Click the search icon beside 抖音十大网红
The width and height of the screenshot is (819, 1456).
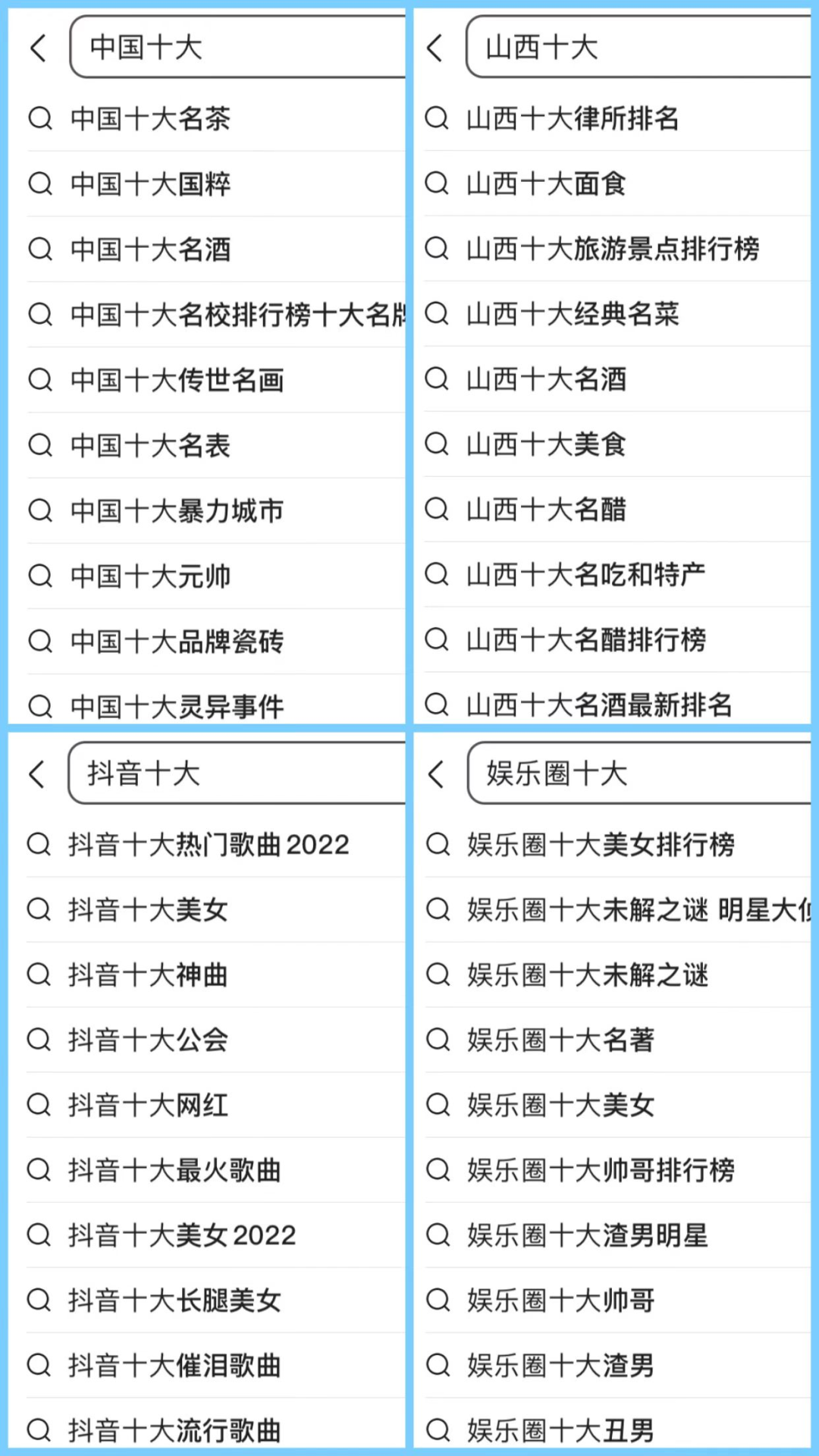pos(39,1106)
